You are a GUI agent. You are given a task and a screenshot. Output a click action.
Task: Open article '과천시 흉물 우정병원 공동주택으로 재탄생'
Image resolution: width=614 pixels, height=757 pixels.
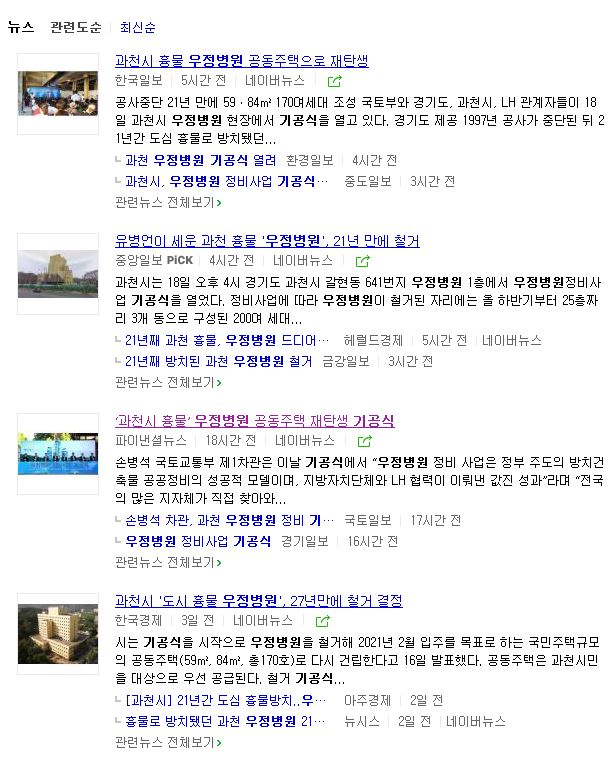tap(241, 61)
